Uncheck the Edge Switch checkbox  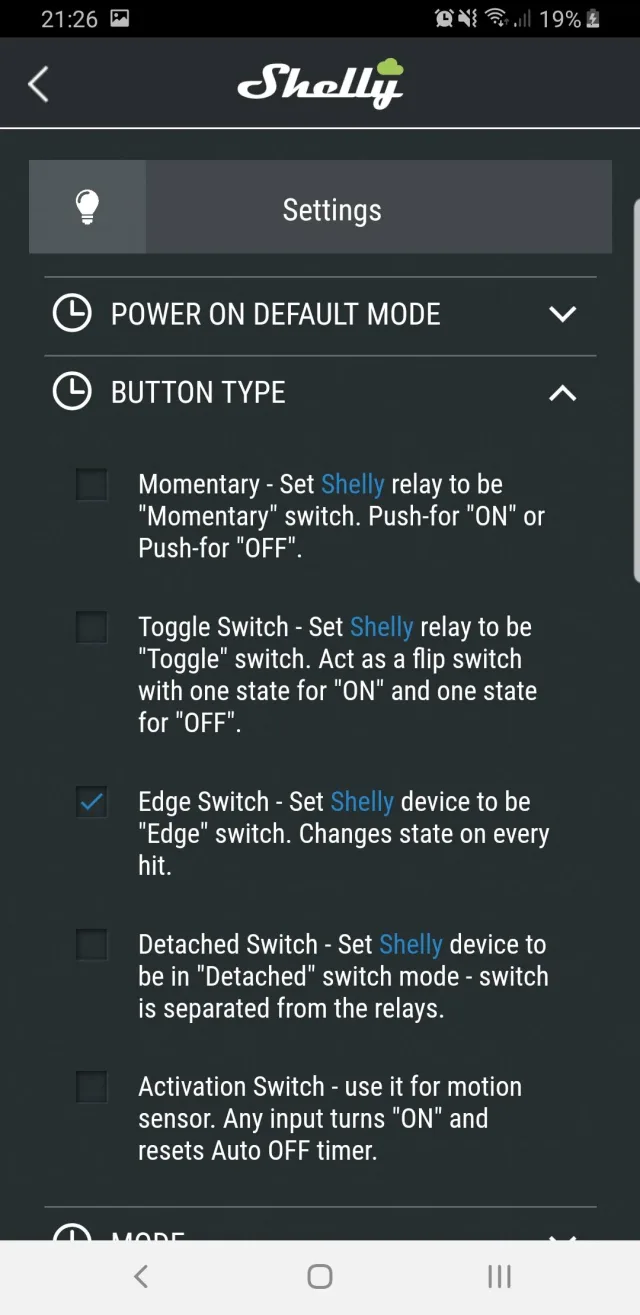point(92,802)
